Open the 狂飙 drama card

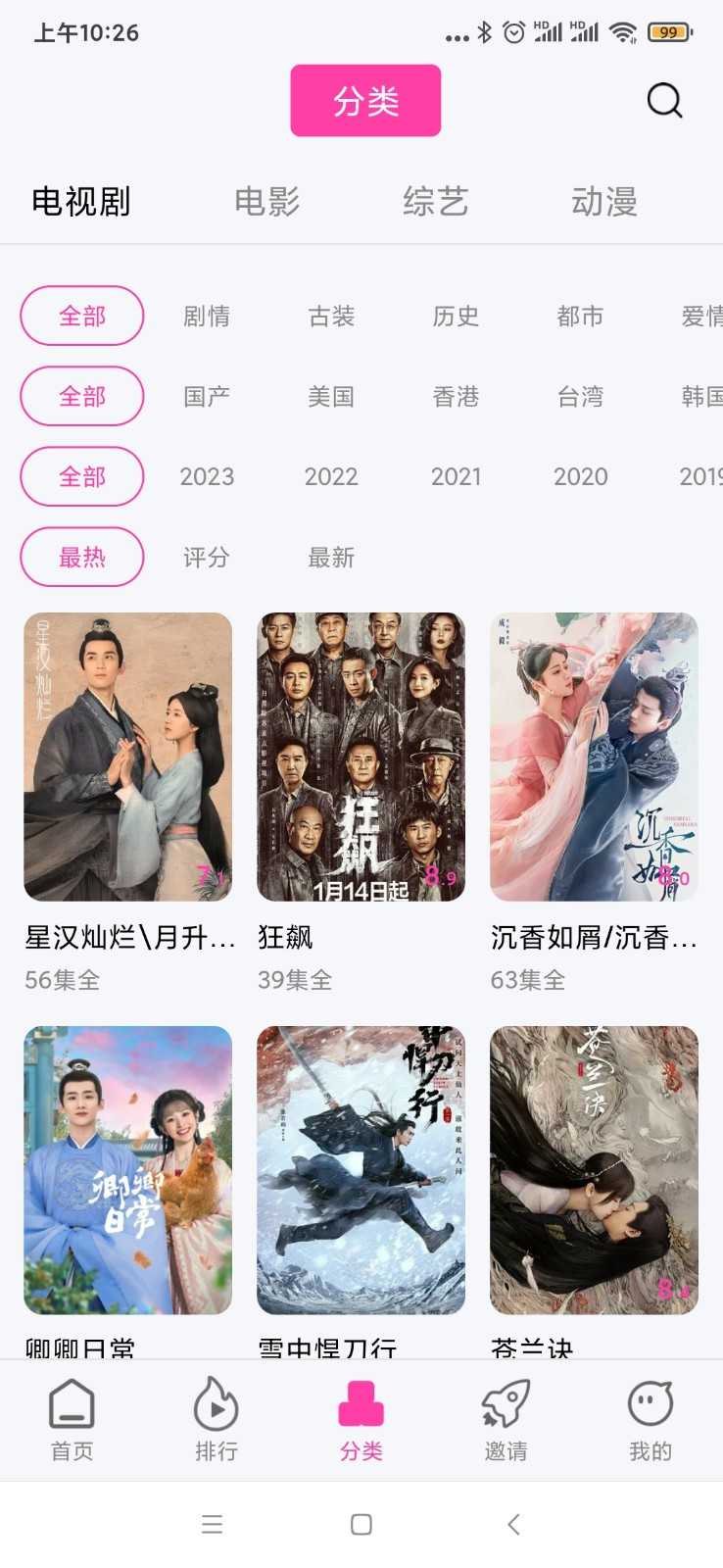coord(361,757)
